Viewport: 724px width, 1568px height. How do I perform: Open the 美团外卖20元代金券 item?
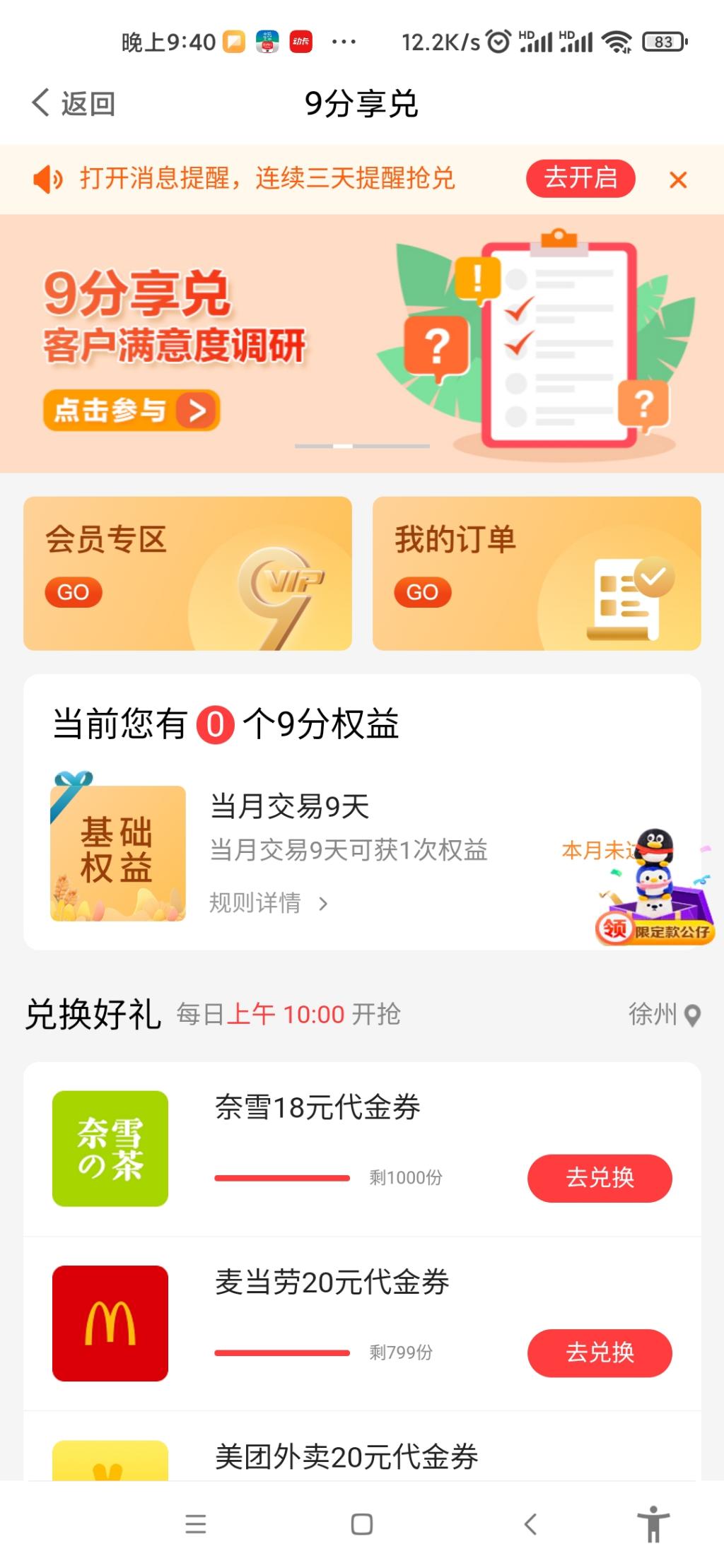(x=346, y=1457)
